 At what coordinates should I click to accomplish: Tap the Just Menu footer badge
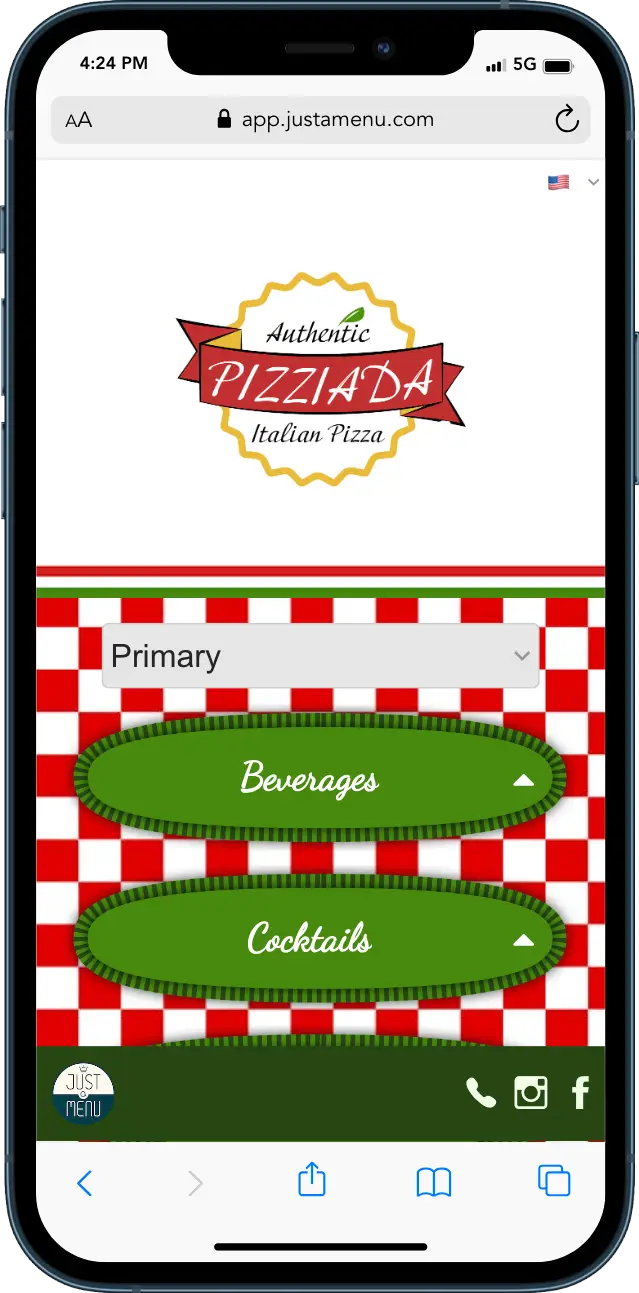tap(83, 1094)
